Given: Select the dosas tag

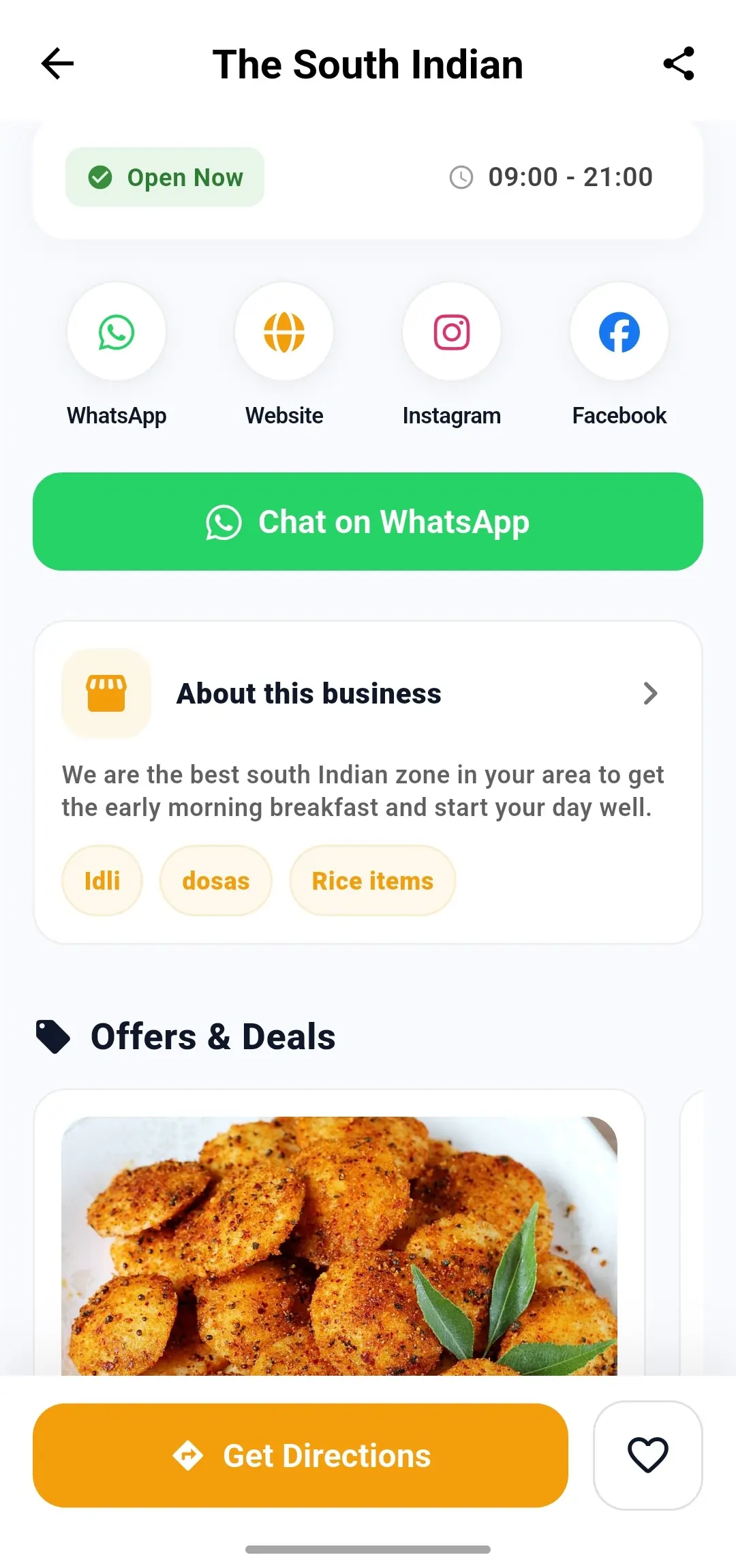Looking at the screenshot, I should (215, 880).
